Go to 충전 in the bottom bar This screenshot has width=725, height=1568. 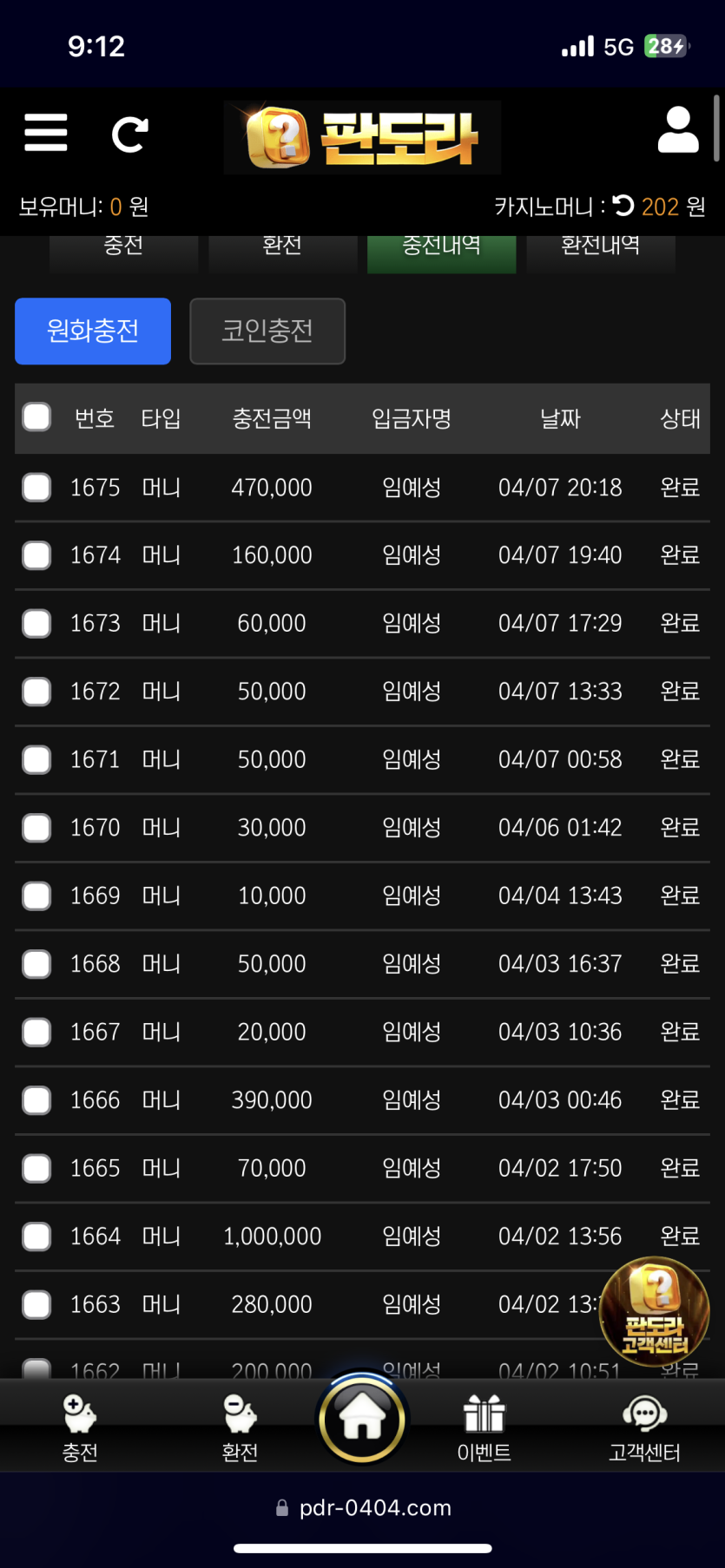pos(80,1426)
